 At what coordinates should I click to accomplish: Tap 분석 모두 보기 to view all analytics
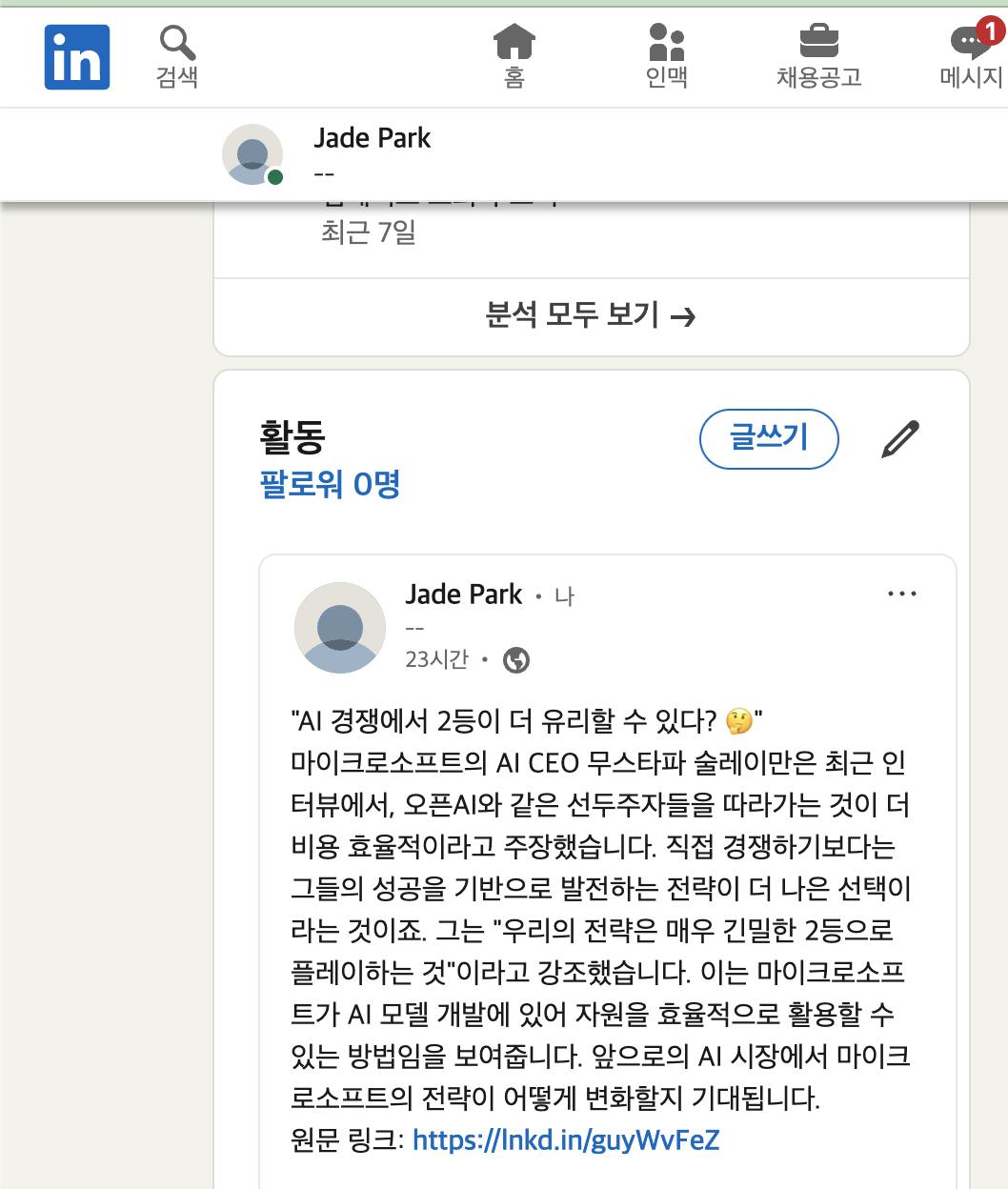click(x=591, y=315)
